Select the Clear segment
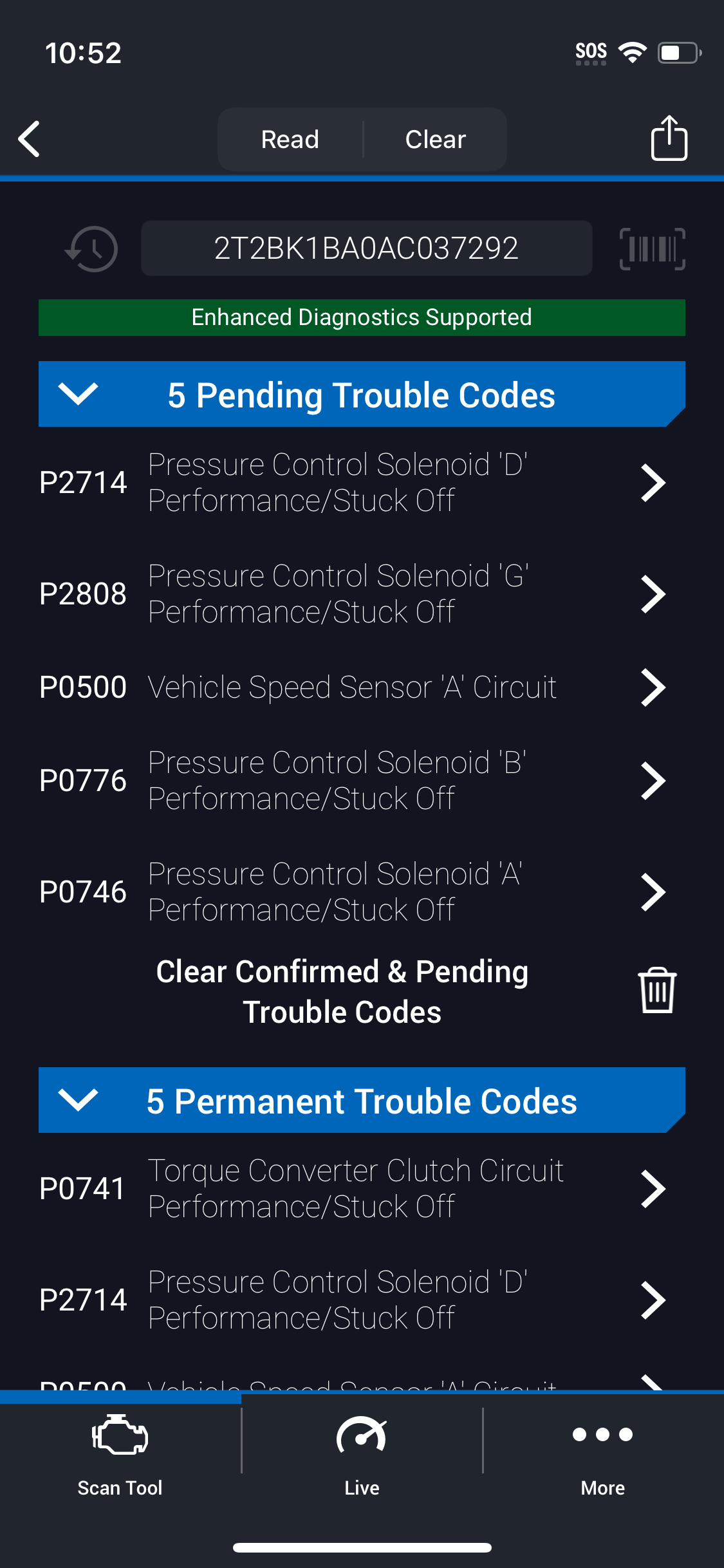Image resolution: width=724 pixels, height=1568 pixels. click(x=436, y=139)
